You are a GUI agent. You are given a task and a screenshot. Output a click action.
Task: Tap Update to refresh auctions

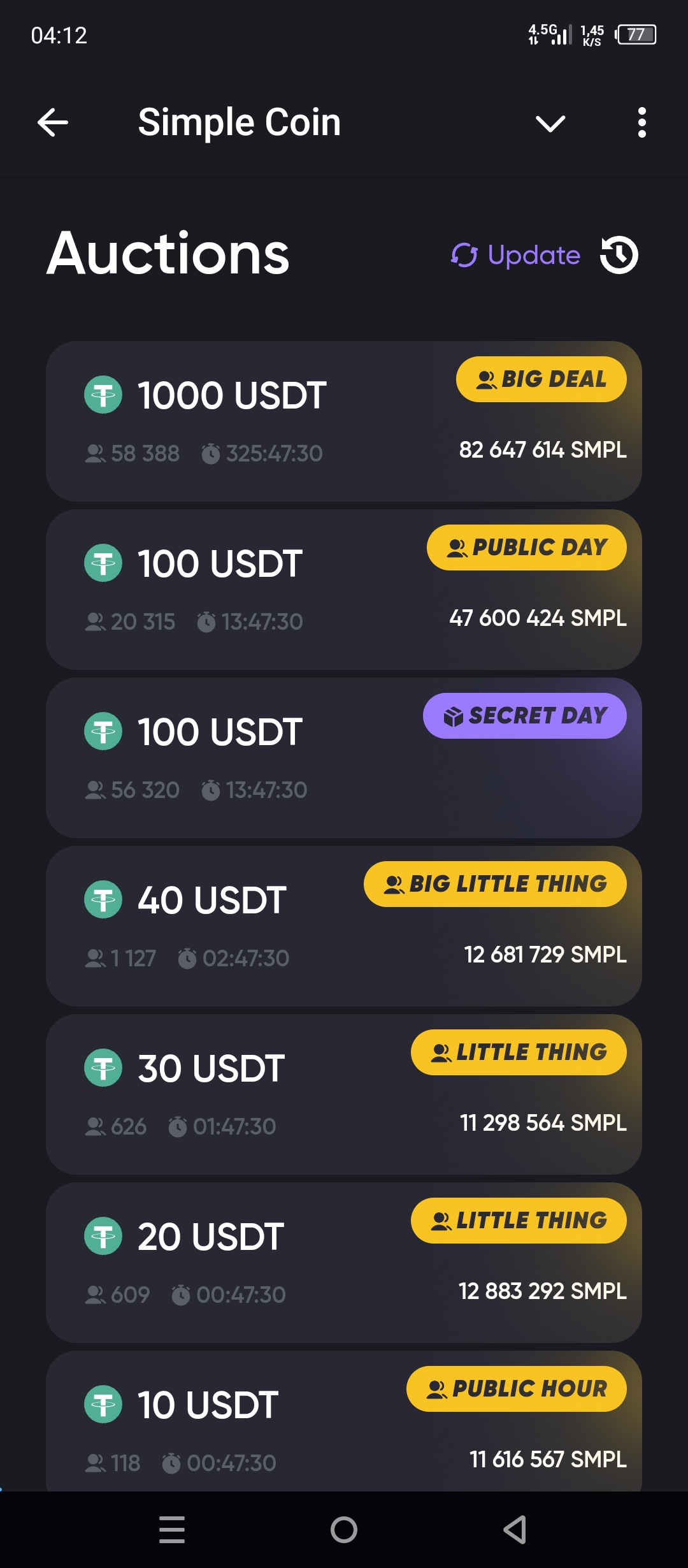coord(516,256)
